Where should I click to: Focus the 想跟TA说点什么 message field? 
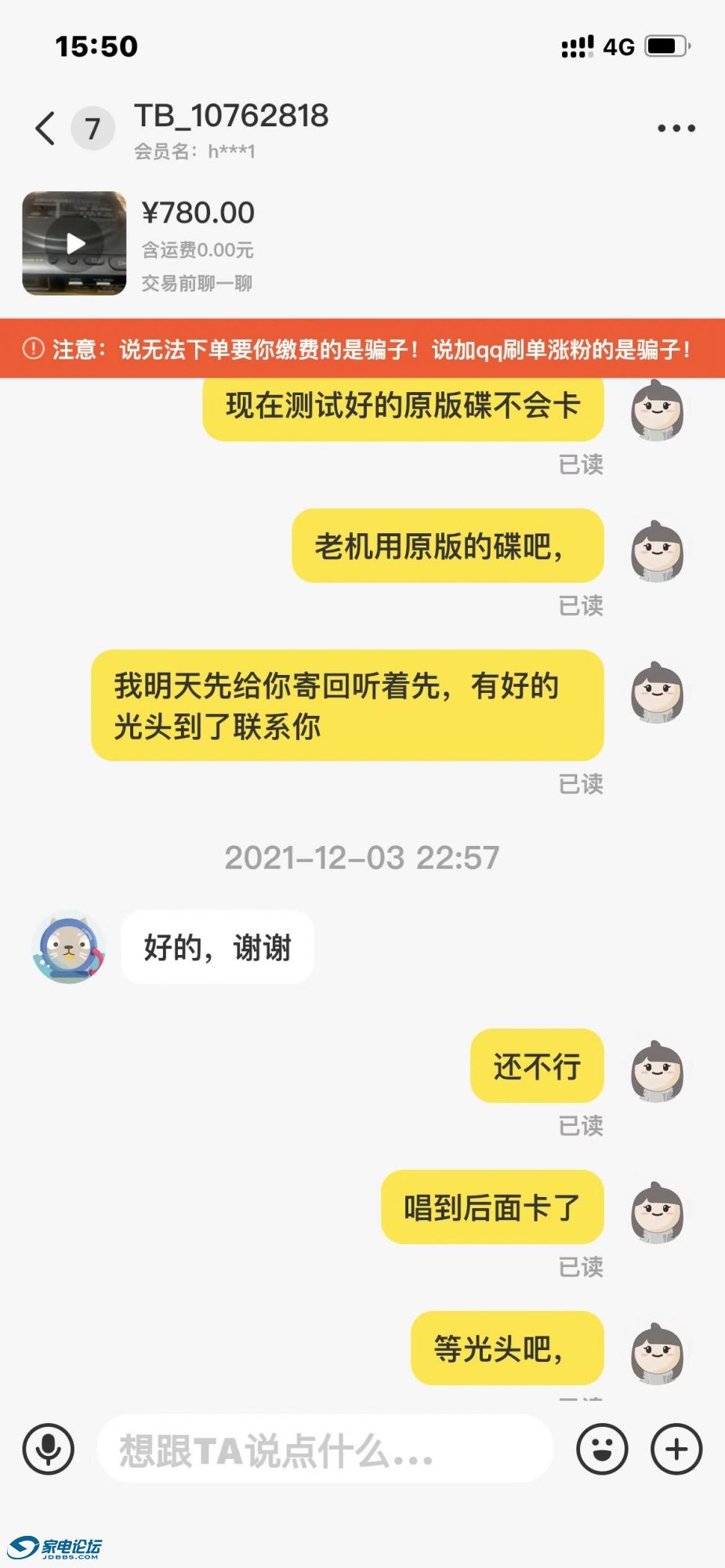pyautogui.click(x=324, y=1449)
